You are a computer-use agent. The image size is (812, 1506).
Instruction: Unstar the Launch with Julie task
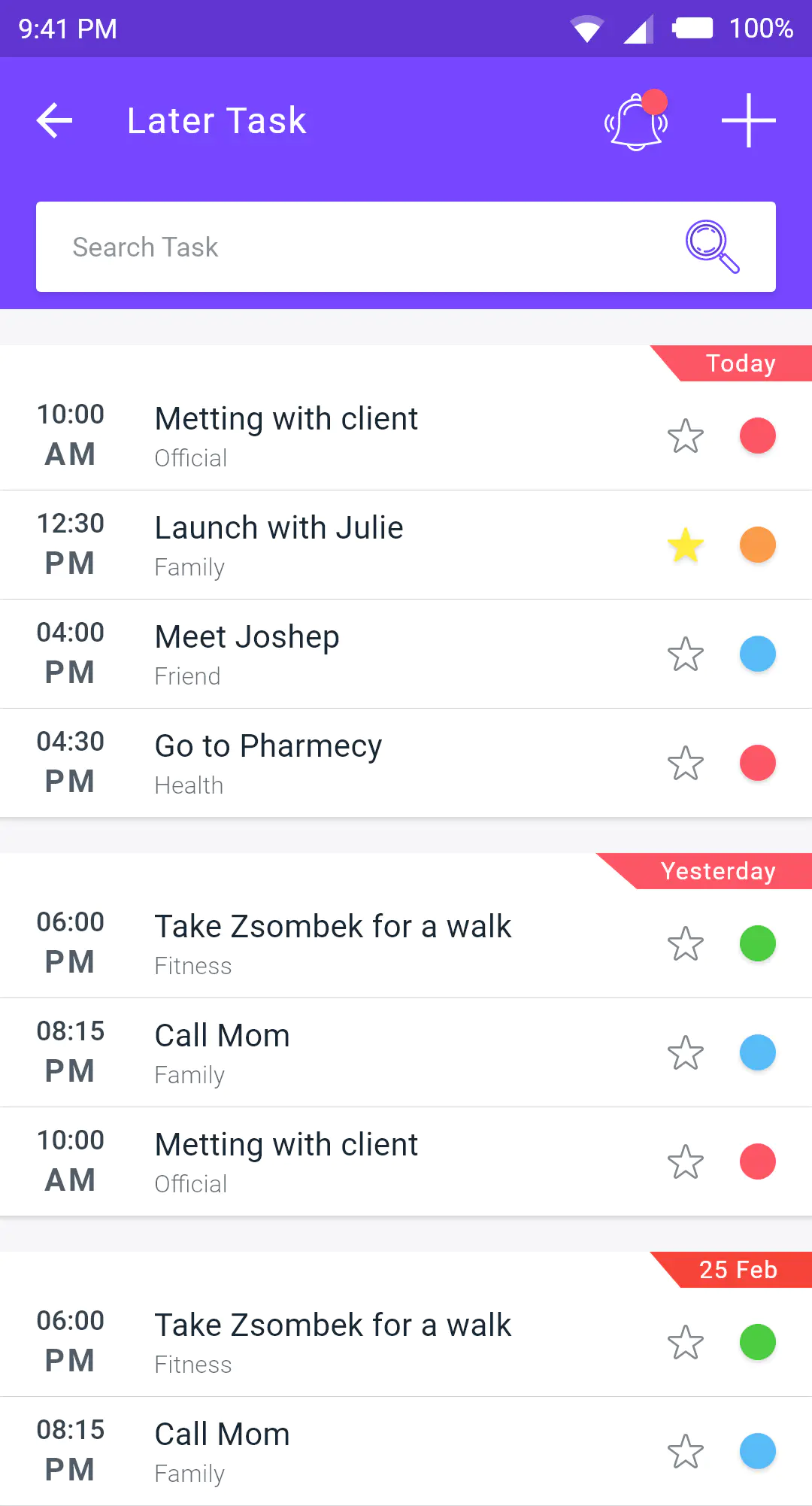coord(686,545)
